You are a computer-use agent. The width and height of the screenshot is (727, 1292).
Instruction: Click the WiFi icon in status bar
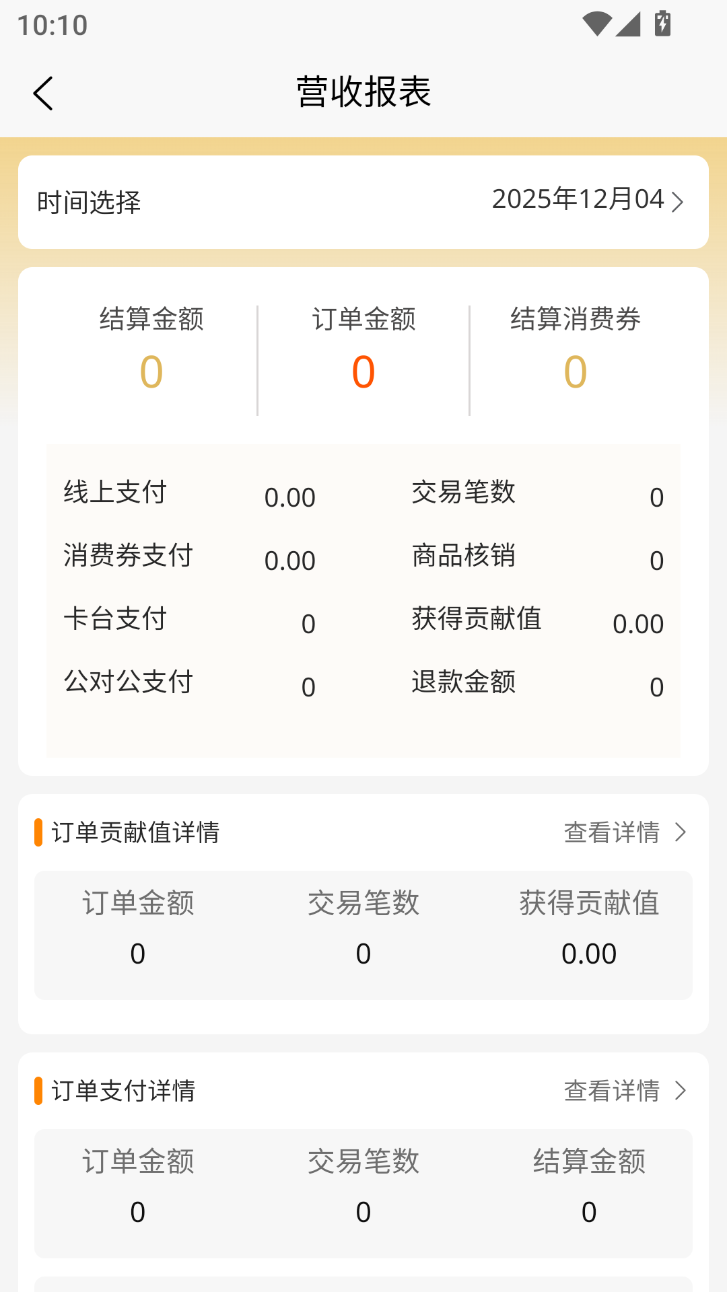pos(596,24)
